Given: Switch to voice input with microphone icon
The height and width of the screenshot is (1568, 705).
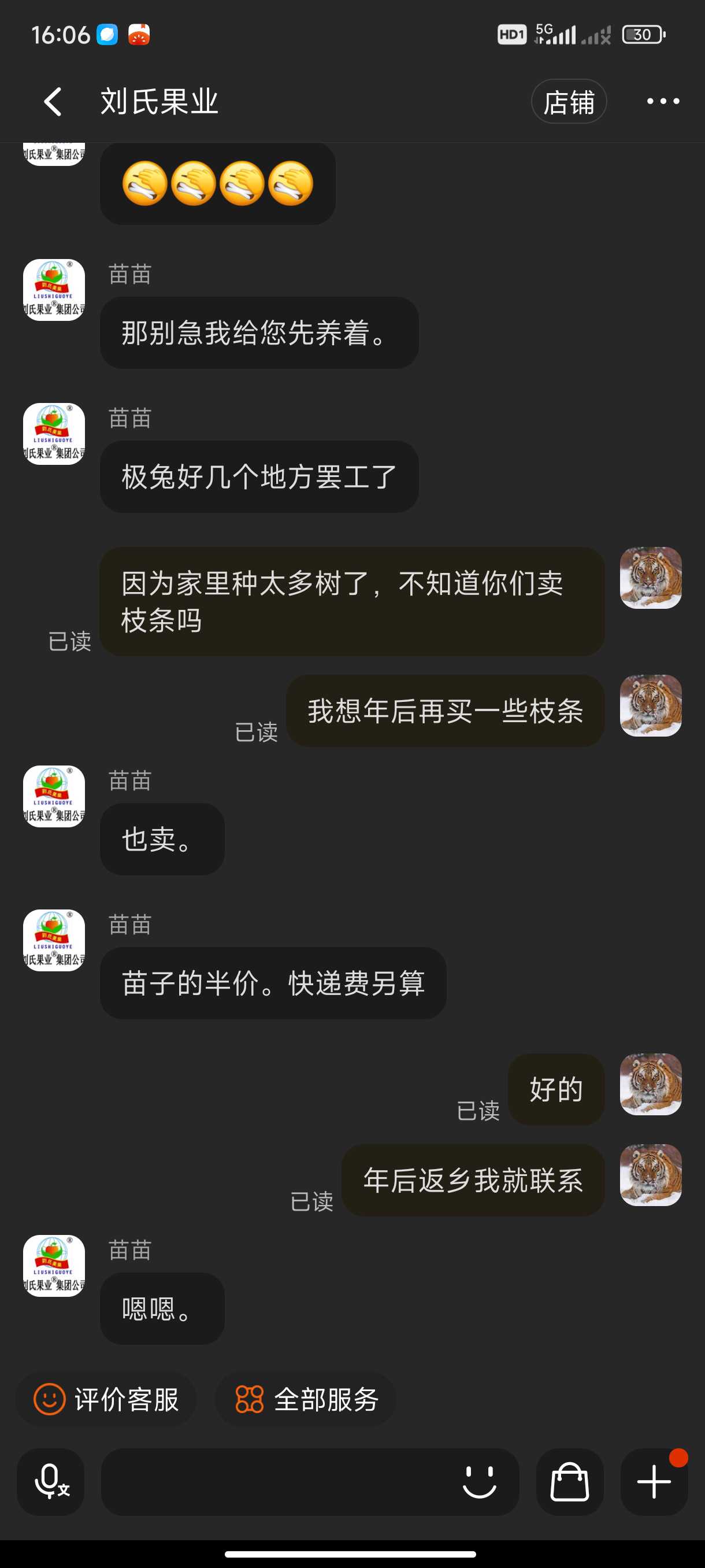Looking at the screenshot, I should [50, 1482].
